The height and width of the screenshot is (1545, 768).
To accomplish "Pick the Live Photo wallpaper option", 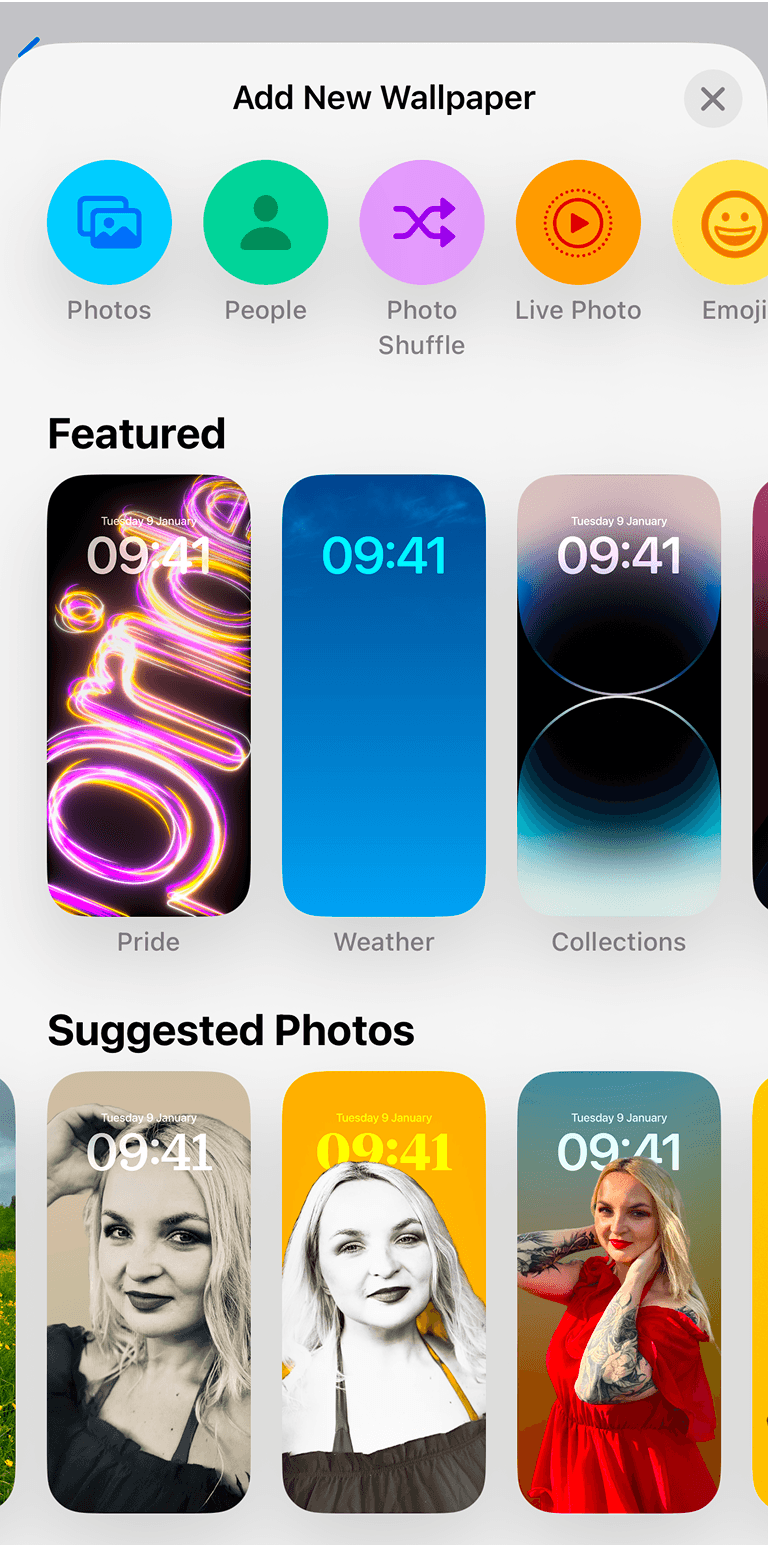I will 578,223.
